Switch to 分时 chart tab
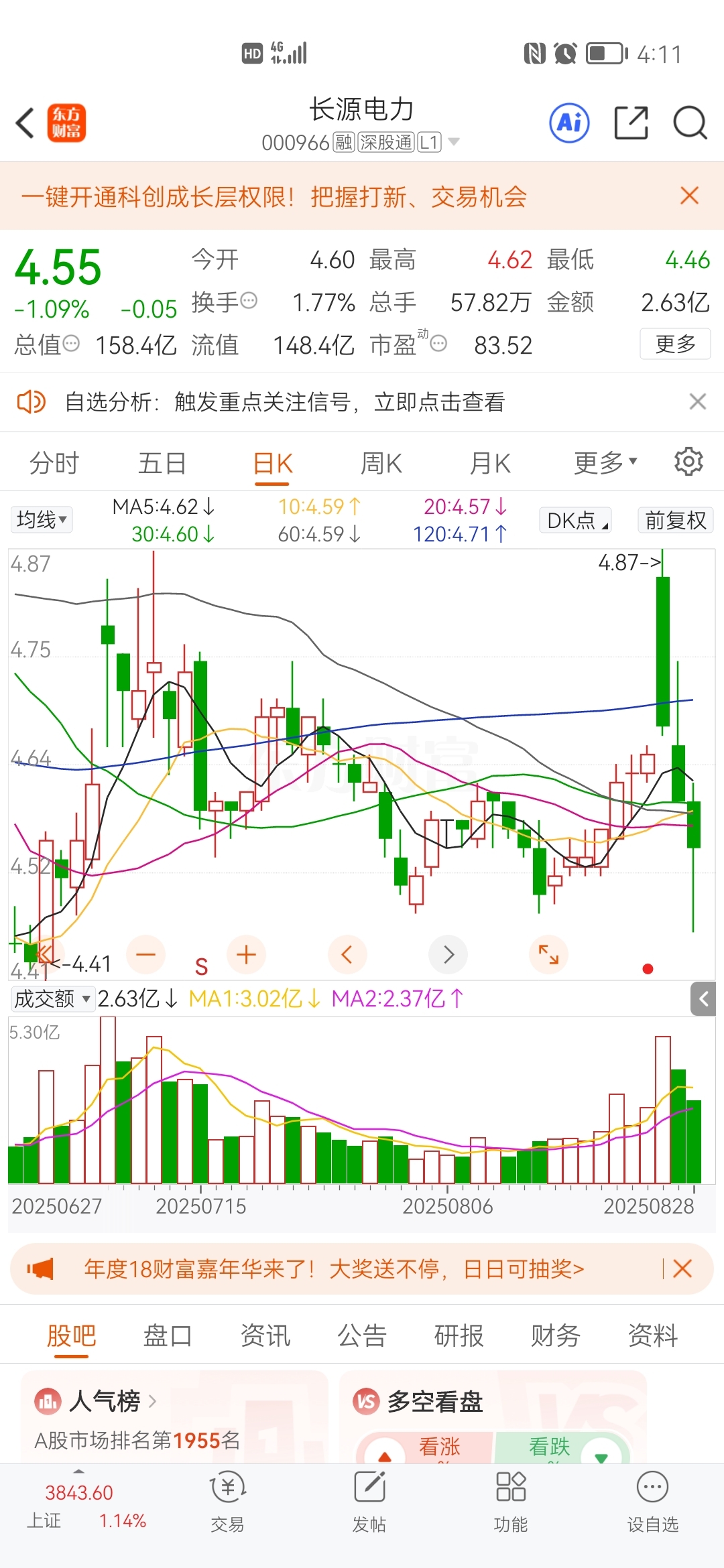This screenshot has height=1568, width=724. (54, 463)
